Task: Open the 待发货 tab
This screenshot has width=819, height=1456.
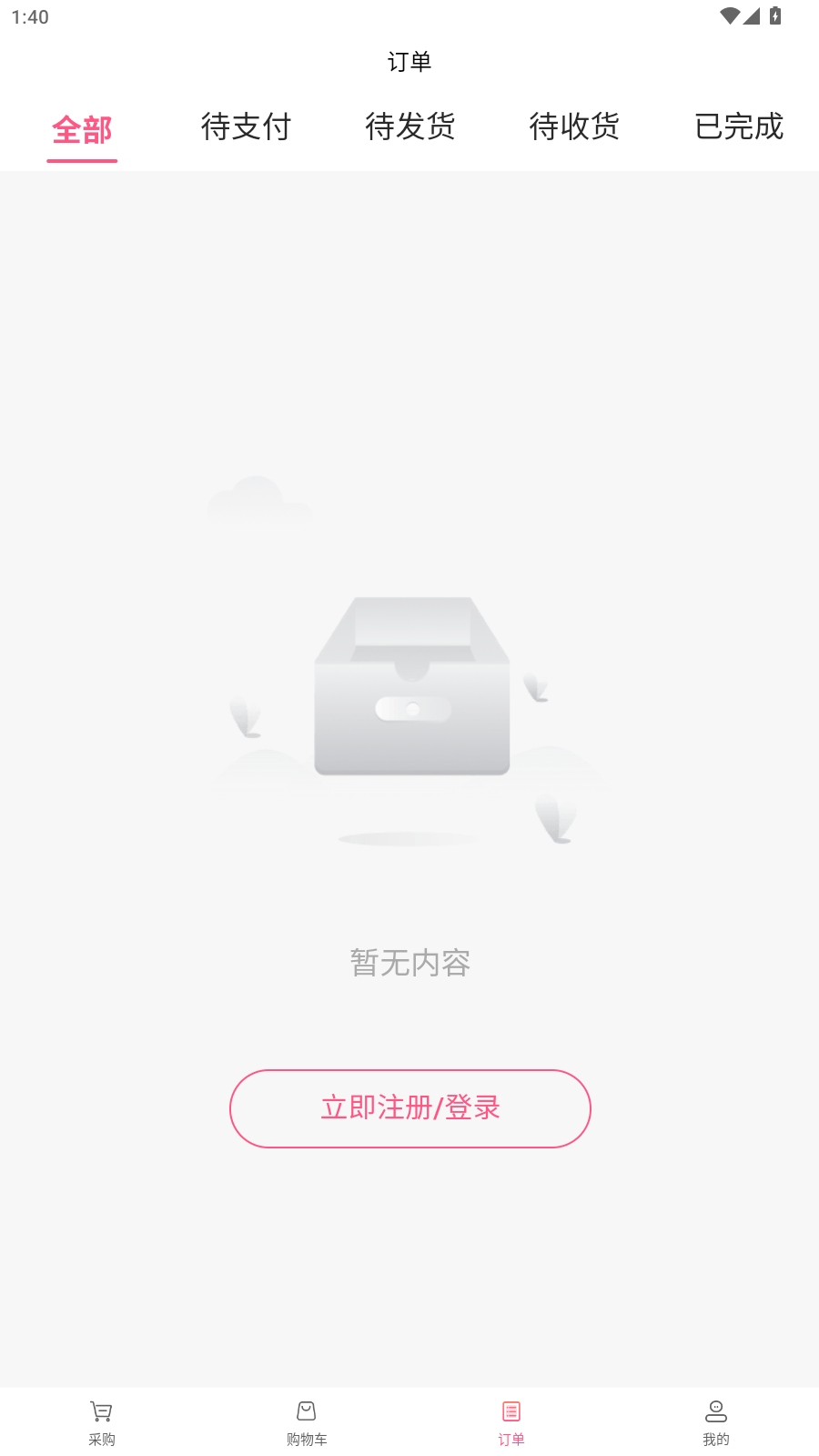Action: point(409,126)
